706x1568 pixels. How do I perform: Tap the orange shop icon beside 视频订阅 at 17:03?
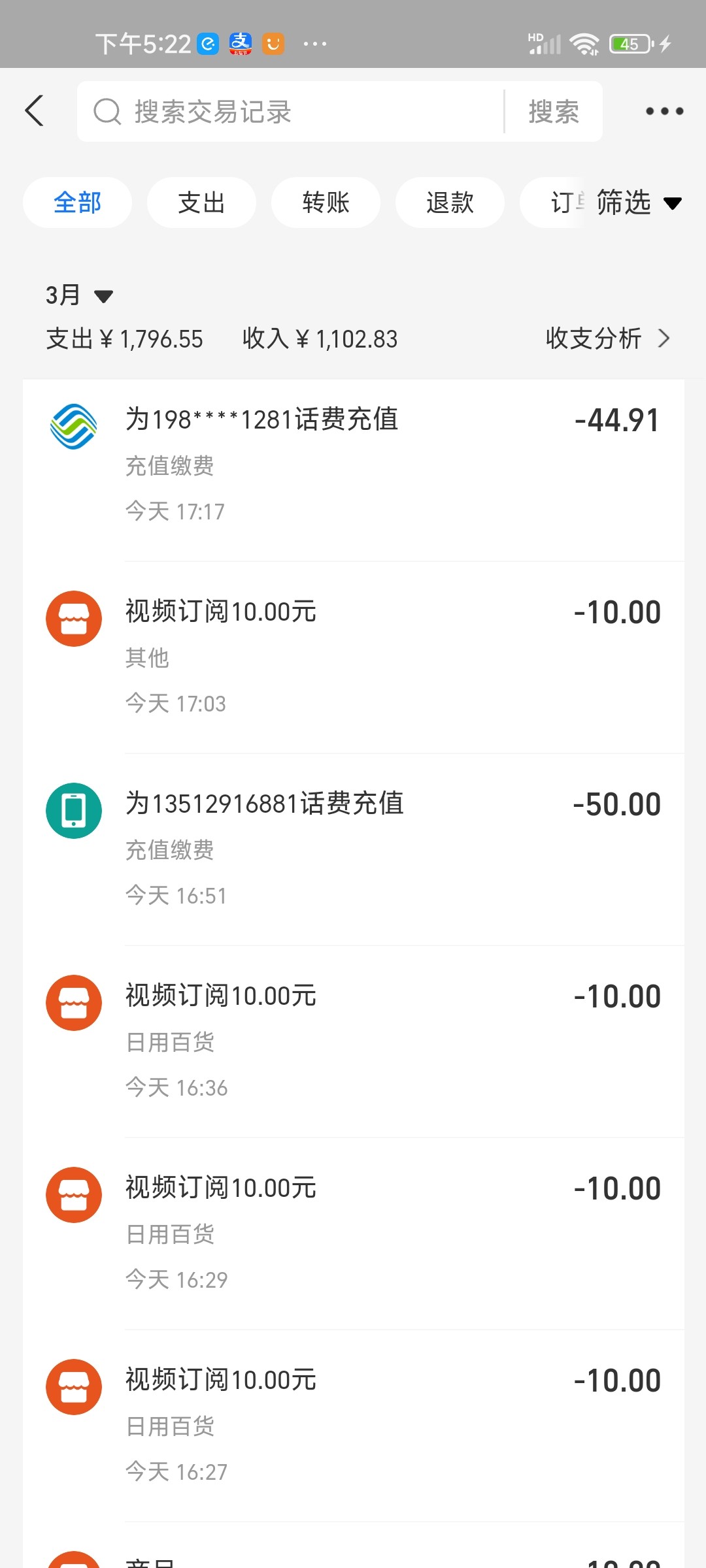click(x=73, y=617)
